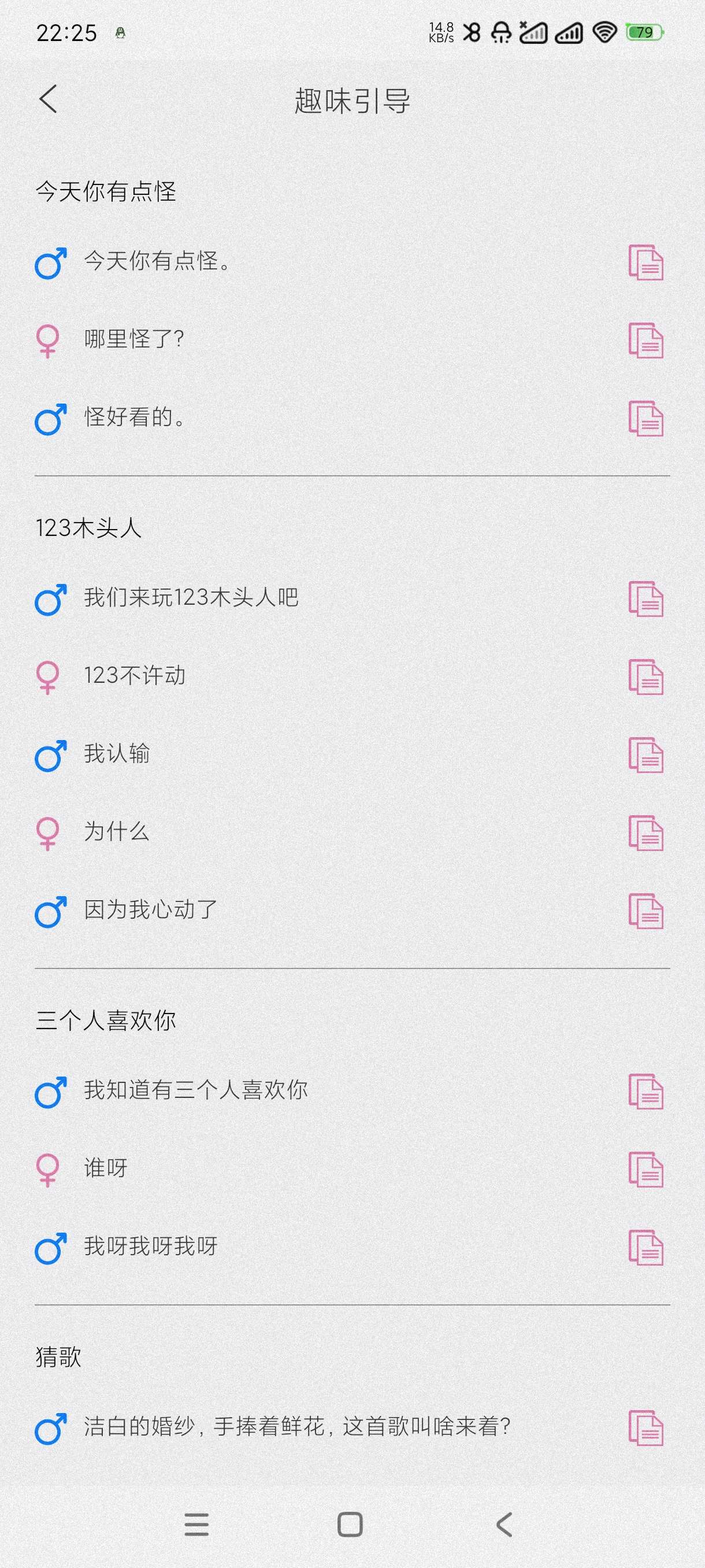Copy the line 洁白的婚纱,手捧着鲜花
Screen dimensions: 705x1568
645,1428
